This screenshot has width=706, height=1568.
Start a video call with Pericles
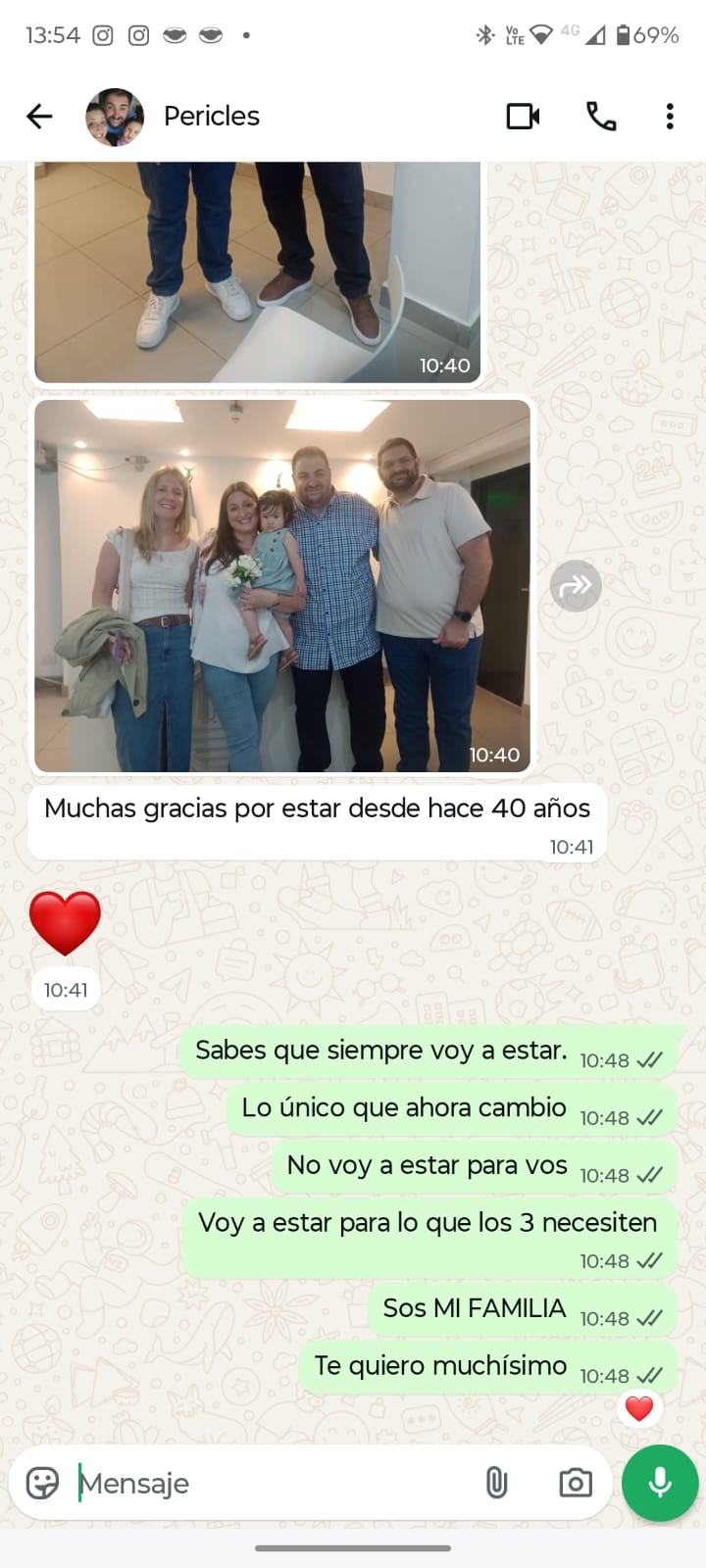pyautogui.click(x=523, y=117)
